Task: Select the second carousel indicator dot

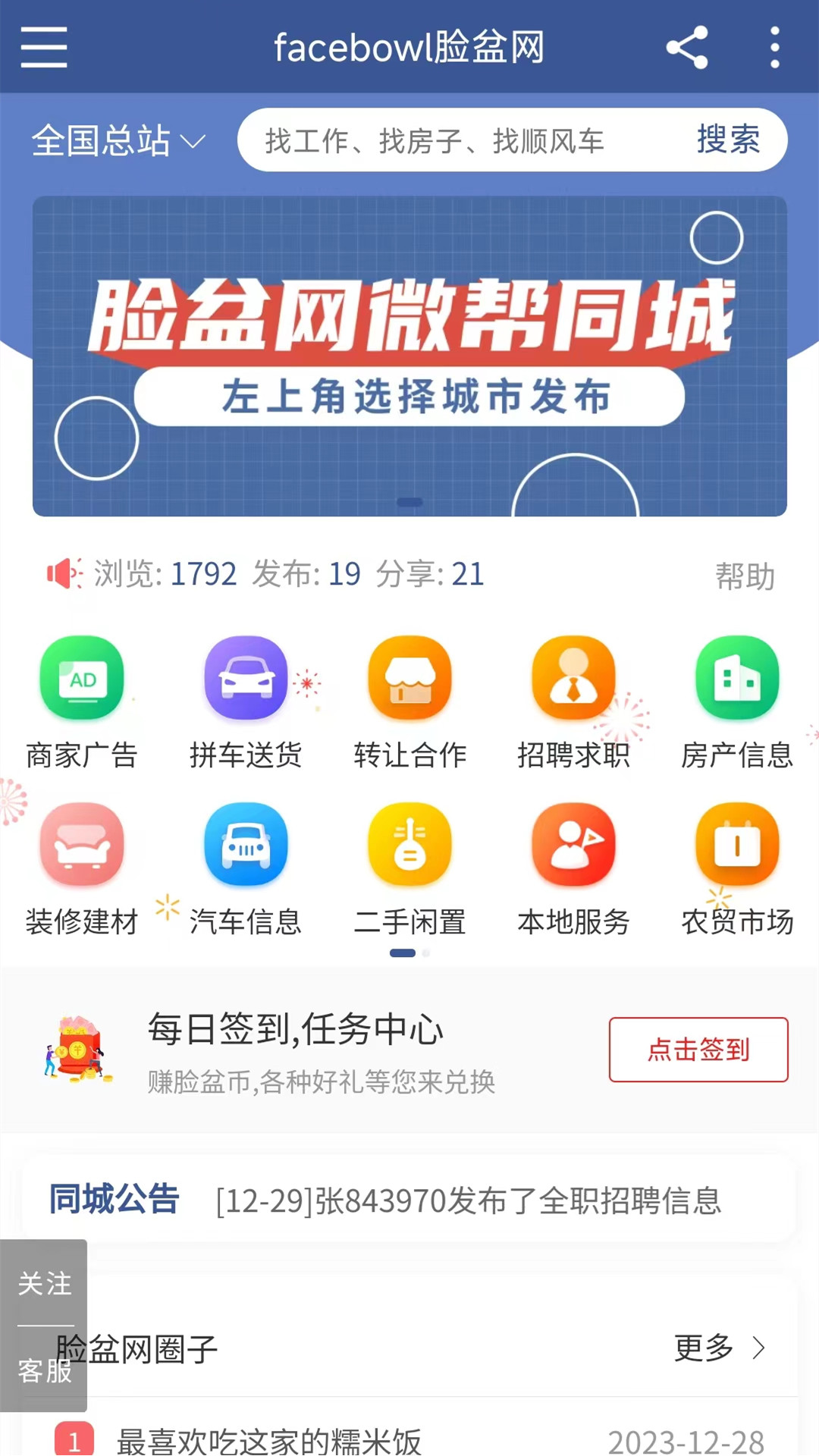Action: (424, 953)
